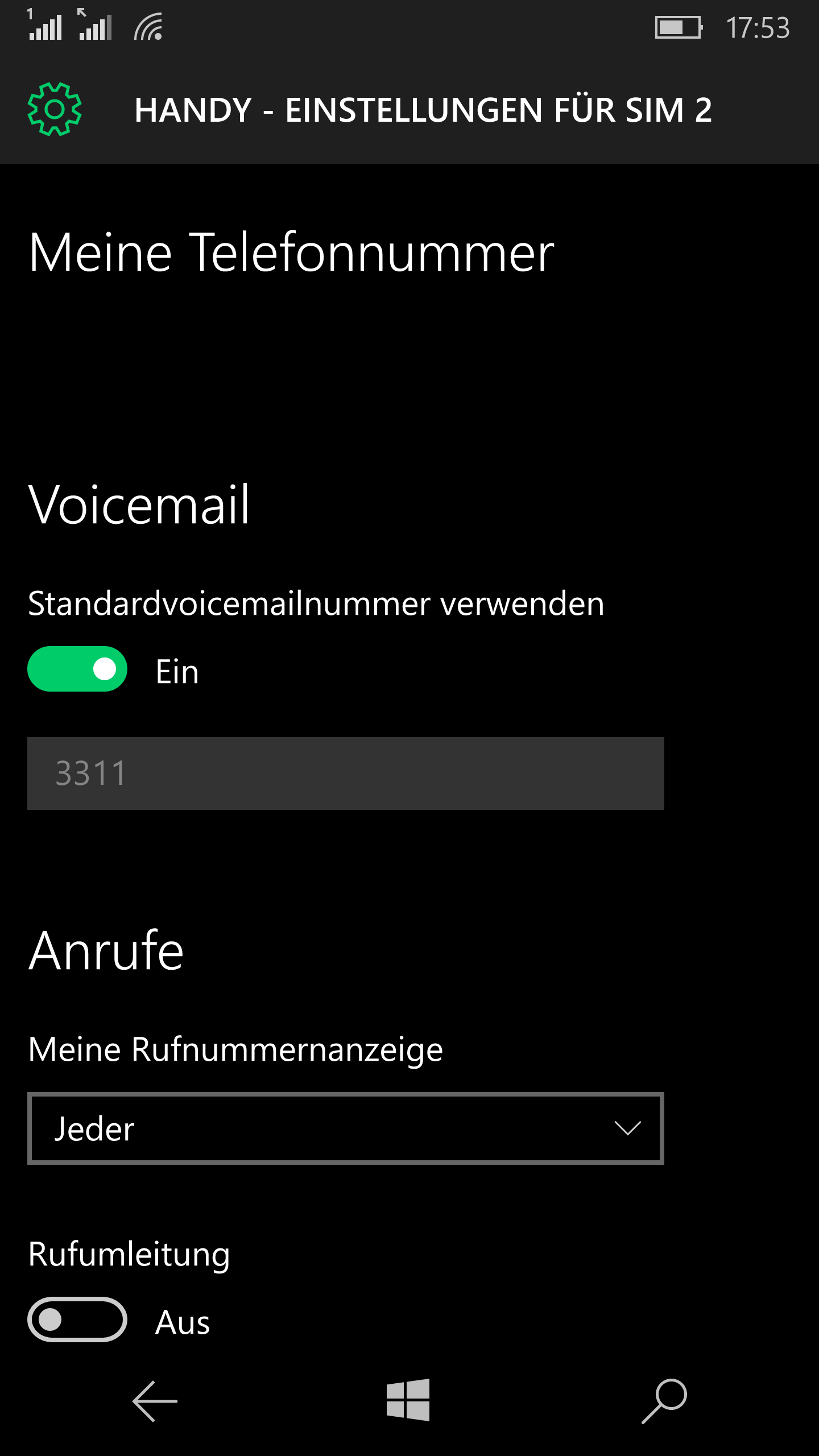819x1456 pixels.
Task: Open search via the magnifier button
Action: (664, 1401)
